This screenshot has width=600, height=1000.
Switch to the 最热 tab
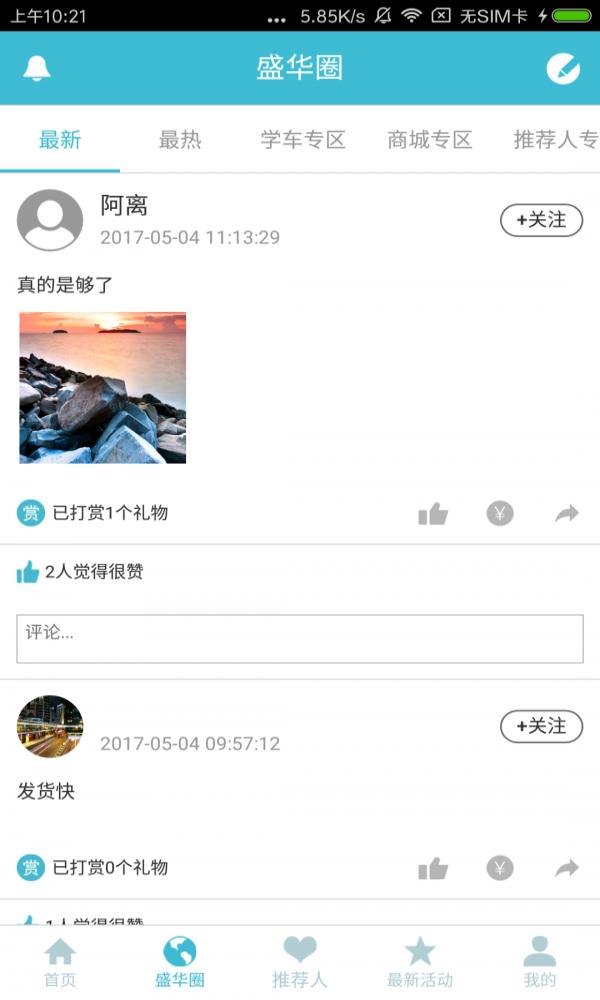pos(180,140)
